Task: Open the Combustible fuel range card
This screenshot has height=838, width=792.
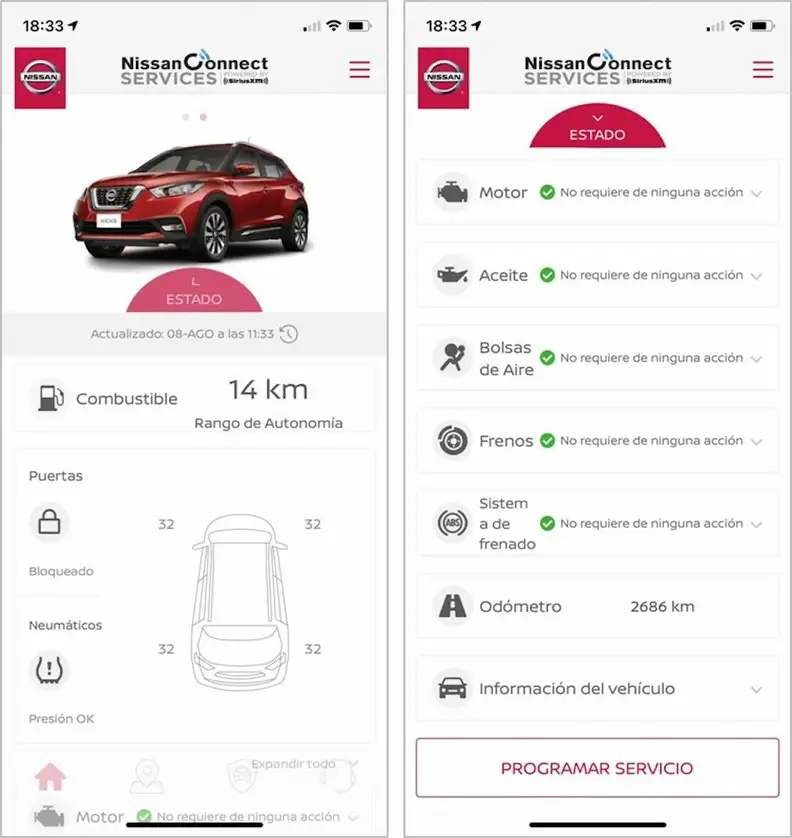Action: [x=195, y=399]
